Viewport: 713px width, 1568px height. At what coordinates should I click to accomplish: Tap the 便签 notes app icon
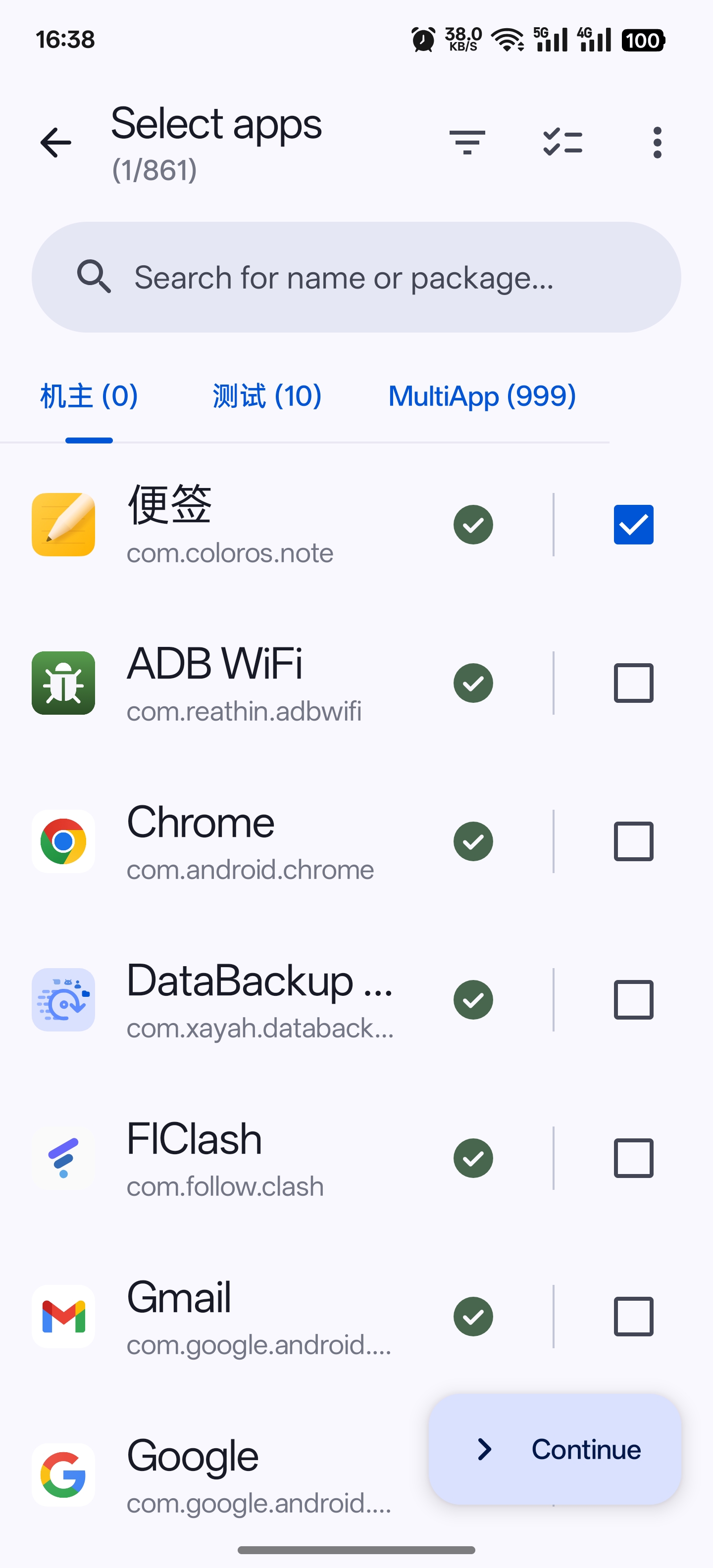click(x=63, y=525)
